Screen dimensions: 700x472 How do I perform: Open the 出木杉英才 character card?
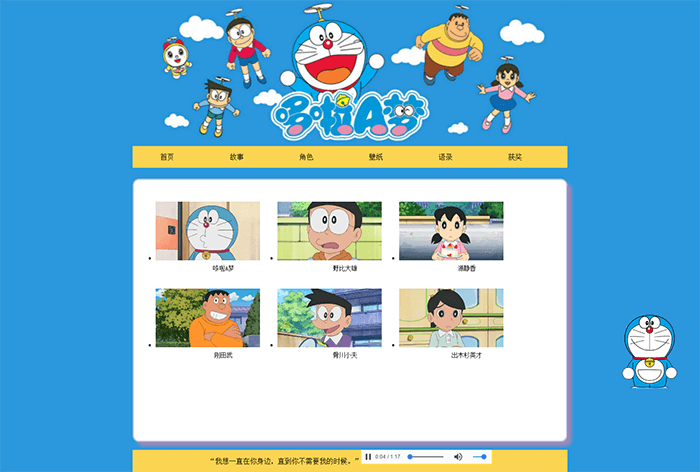point(451,318)
